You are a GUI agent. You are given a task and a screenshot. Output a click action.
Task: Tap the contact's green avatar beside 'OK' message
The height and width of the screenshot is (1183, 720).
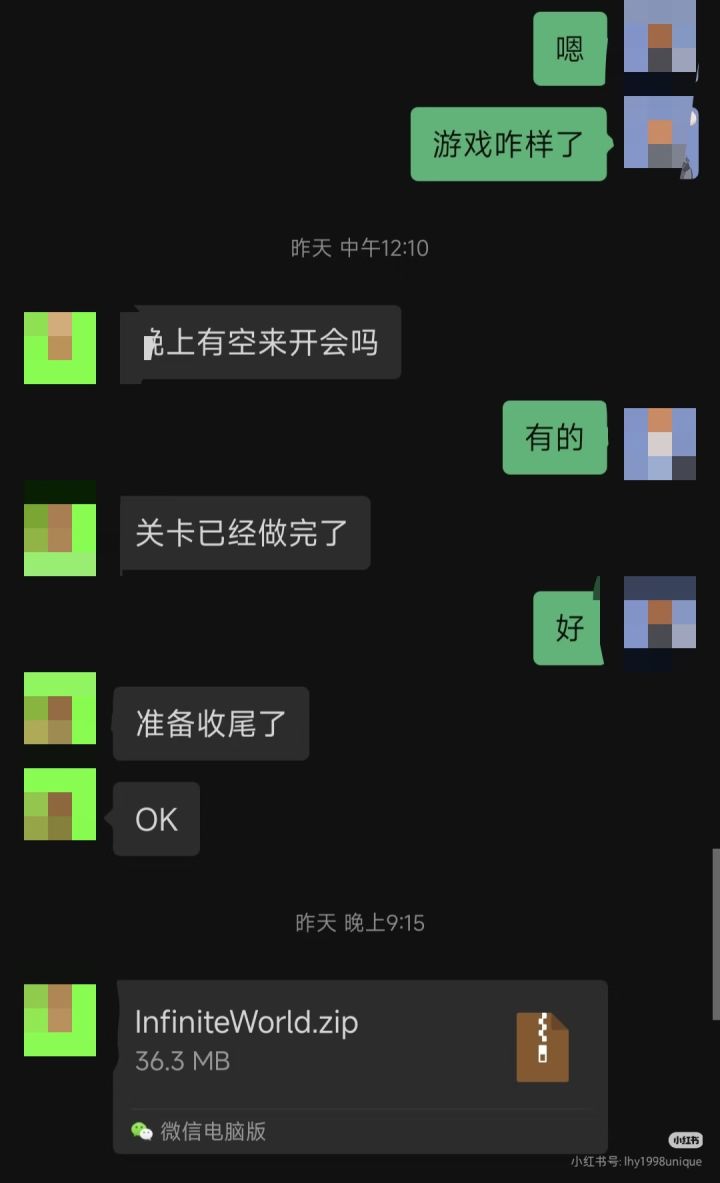point(59,808)
